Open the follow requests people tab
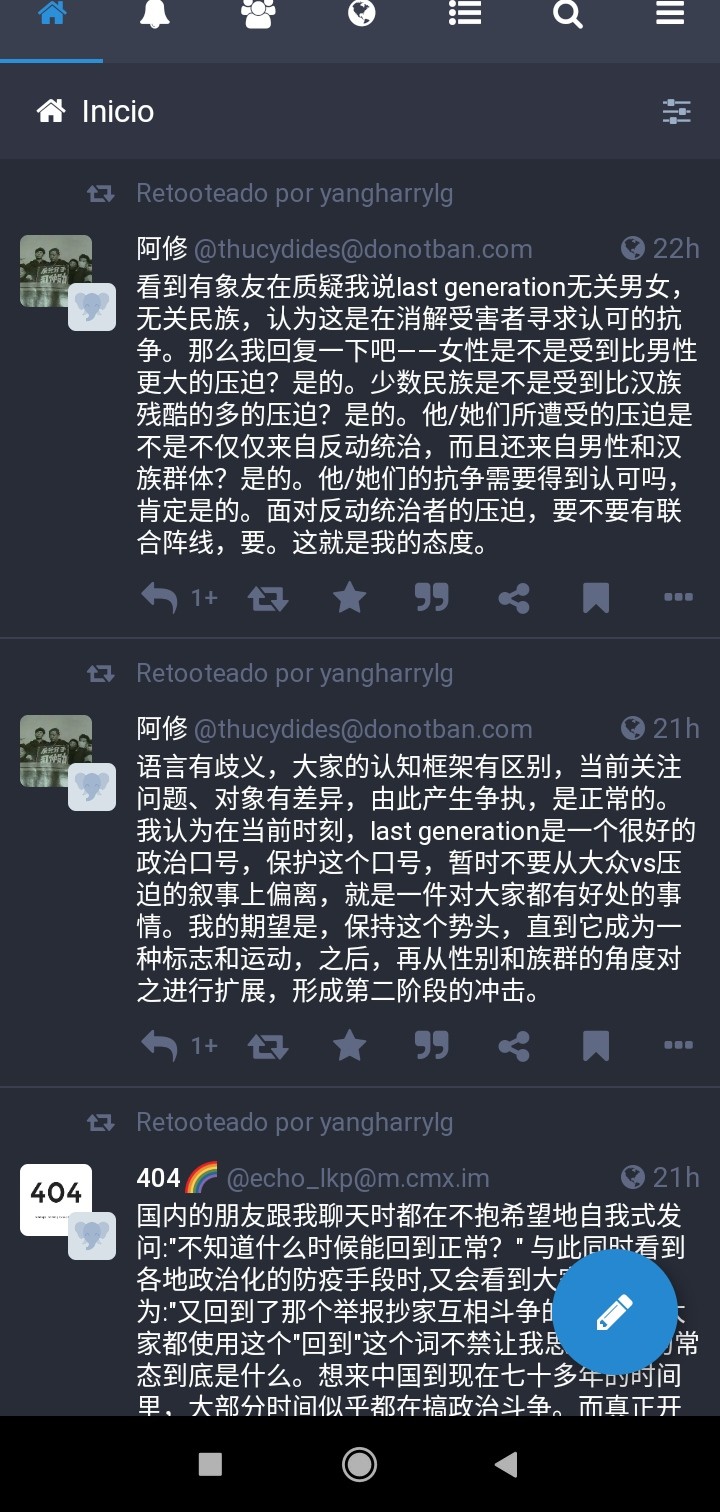This screenshot has height=1512, width=720. pyautogui.click(x=258, y=15)
